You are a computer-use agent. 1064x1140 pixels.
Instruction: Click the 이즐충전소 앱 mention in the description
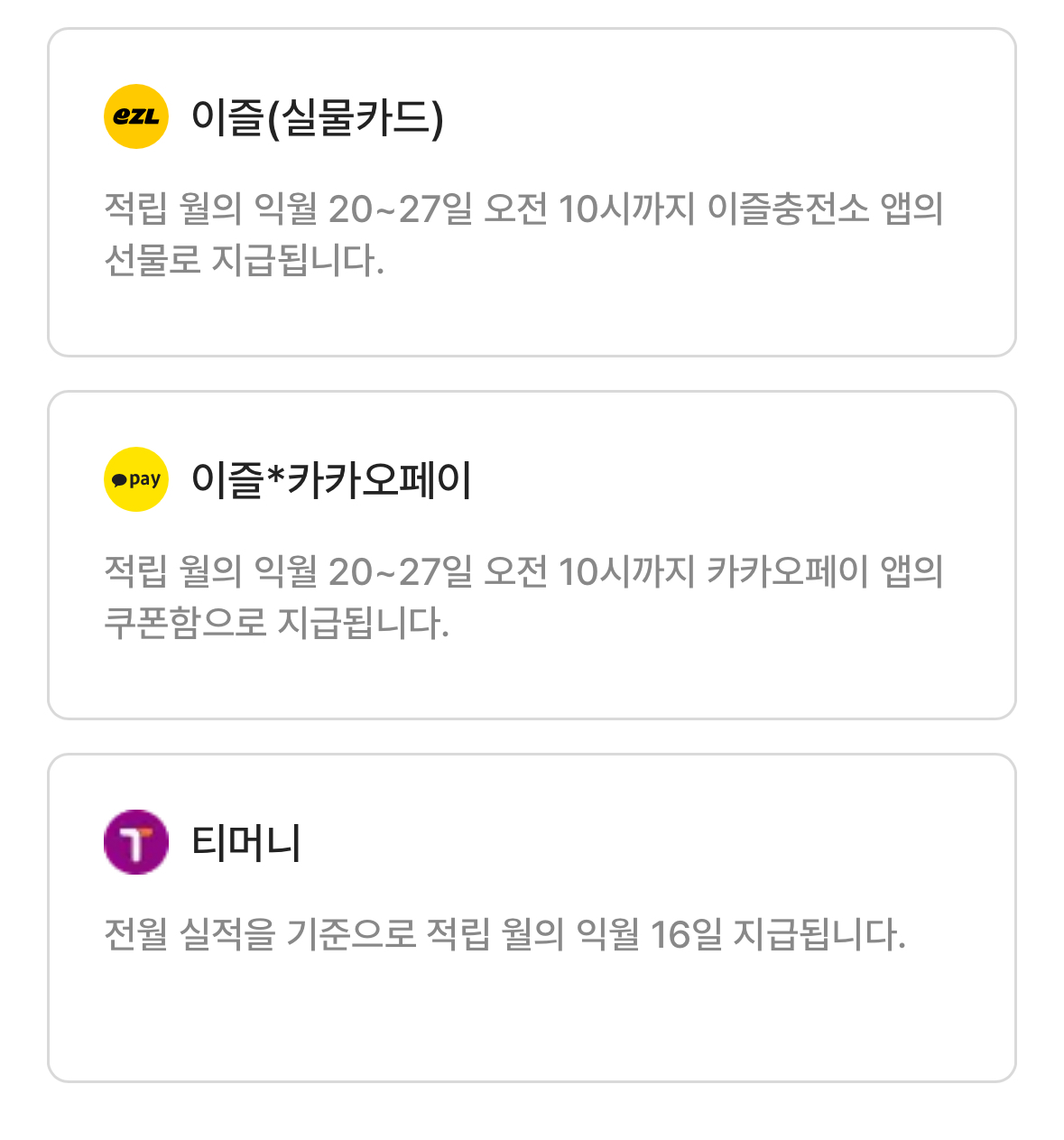pos(826,210)
